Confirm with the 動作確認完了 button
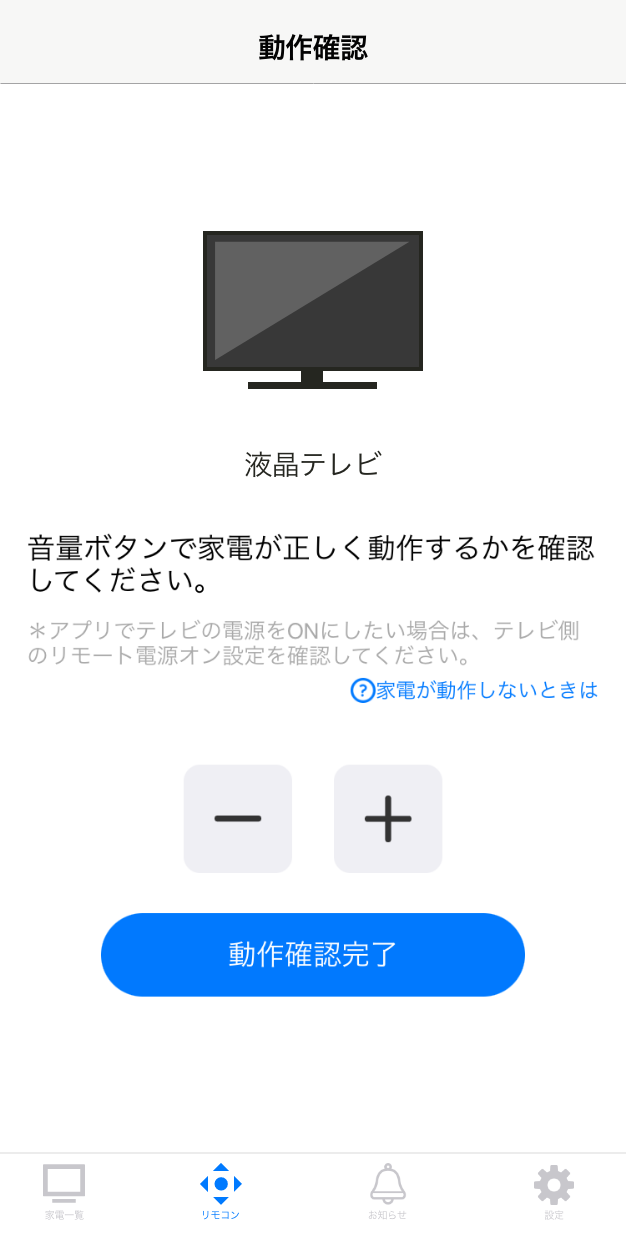 tap(313, 955)
